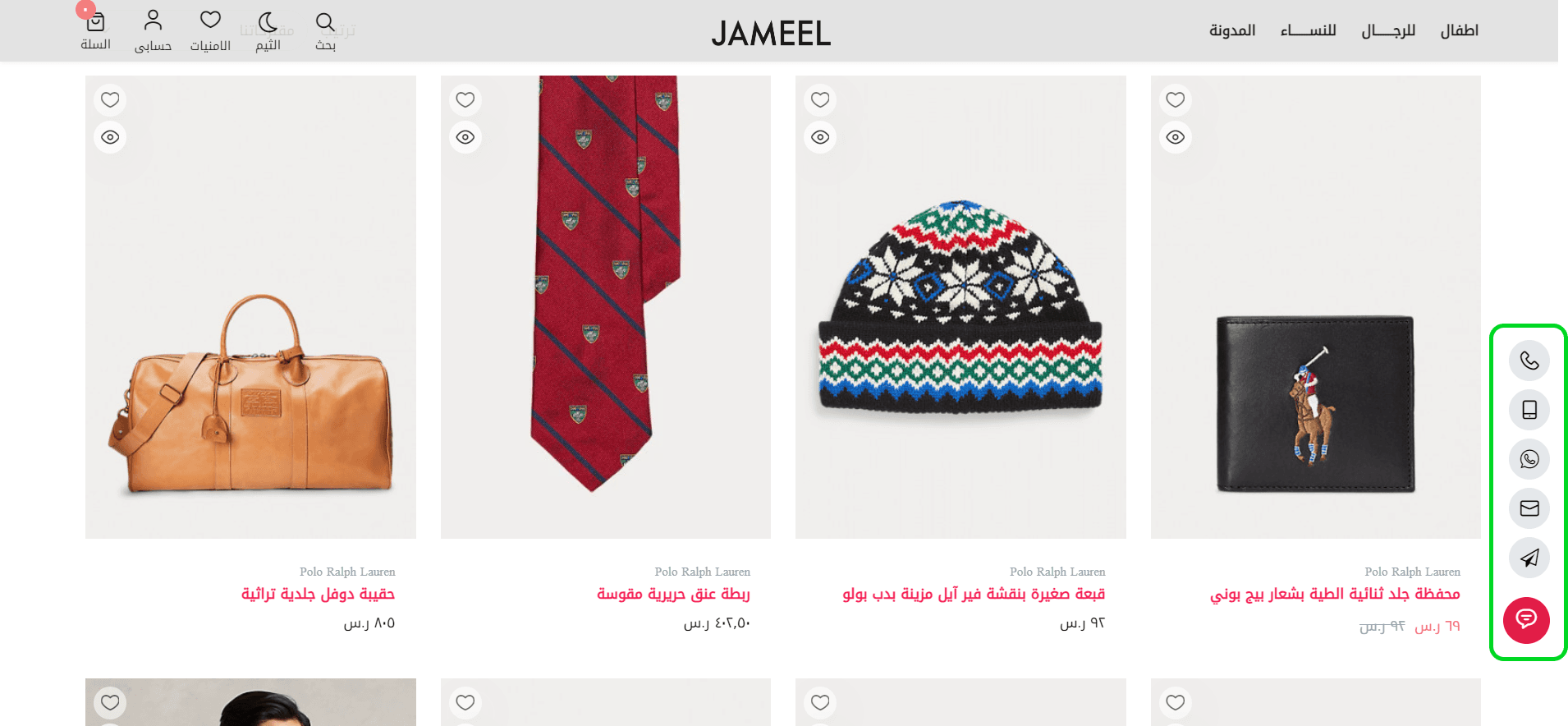Go to the men's section (للرجال)

click(x=1388, y=30)
